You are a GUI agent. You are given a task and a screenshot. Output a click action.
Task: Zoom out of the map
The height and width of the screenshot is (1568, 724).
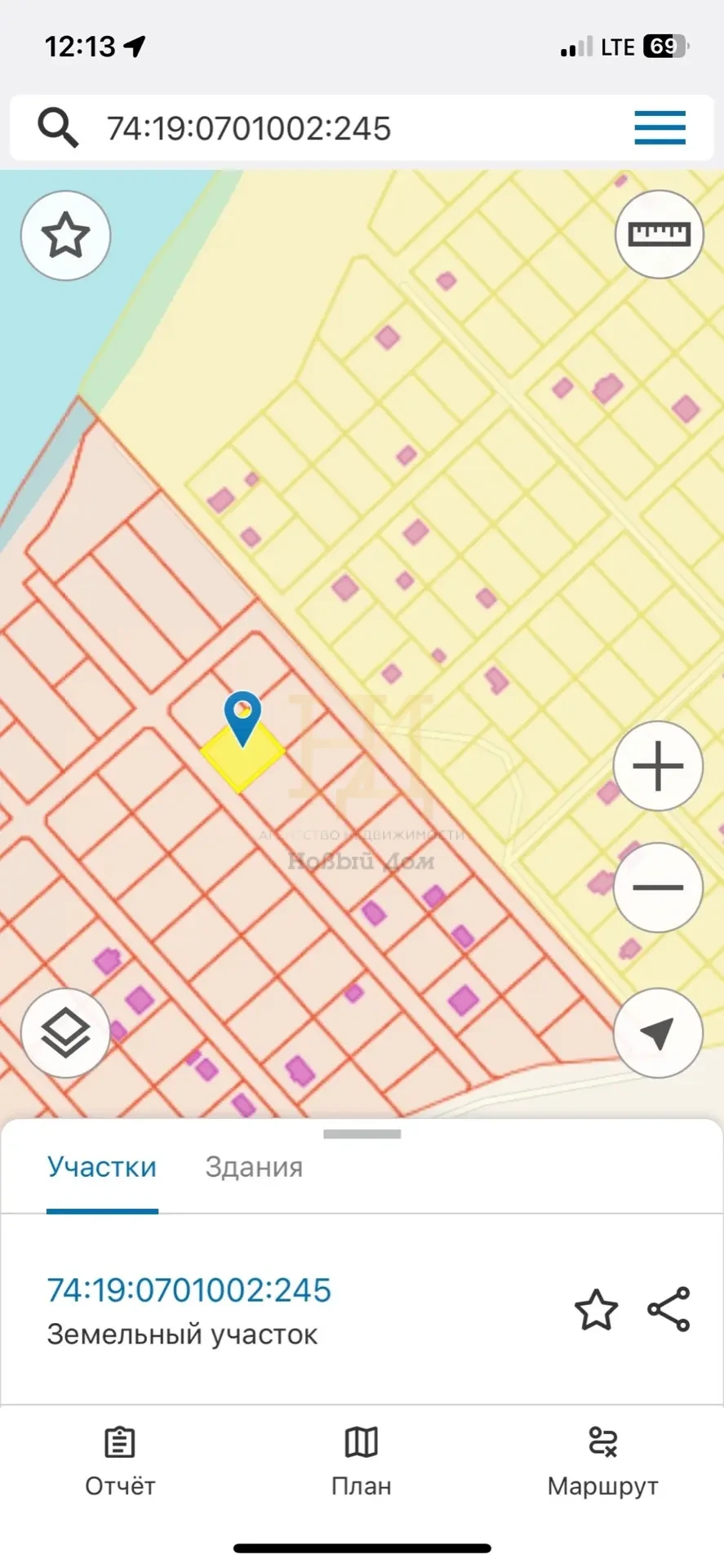click(658, 887)
